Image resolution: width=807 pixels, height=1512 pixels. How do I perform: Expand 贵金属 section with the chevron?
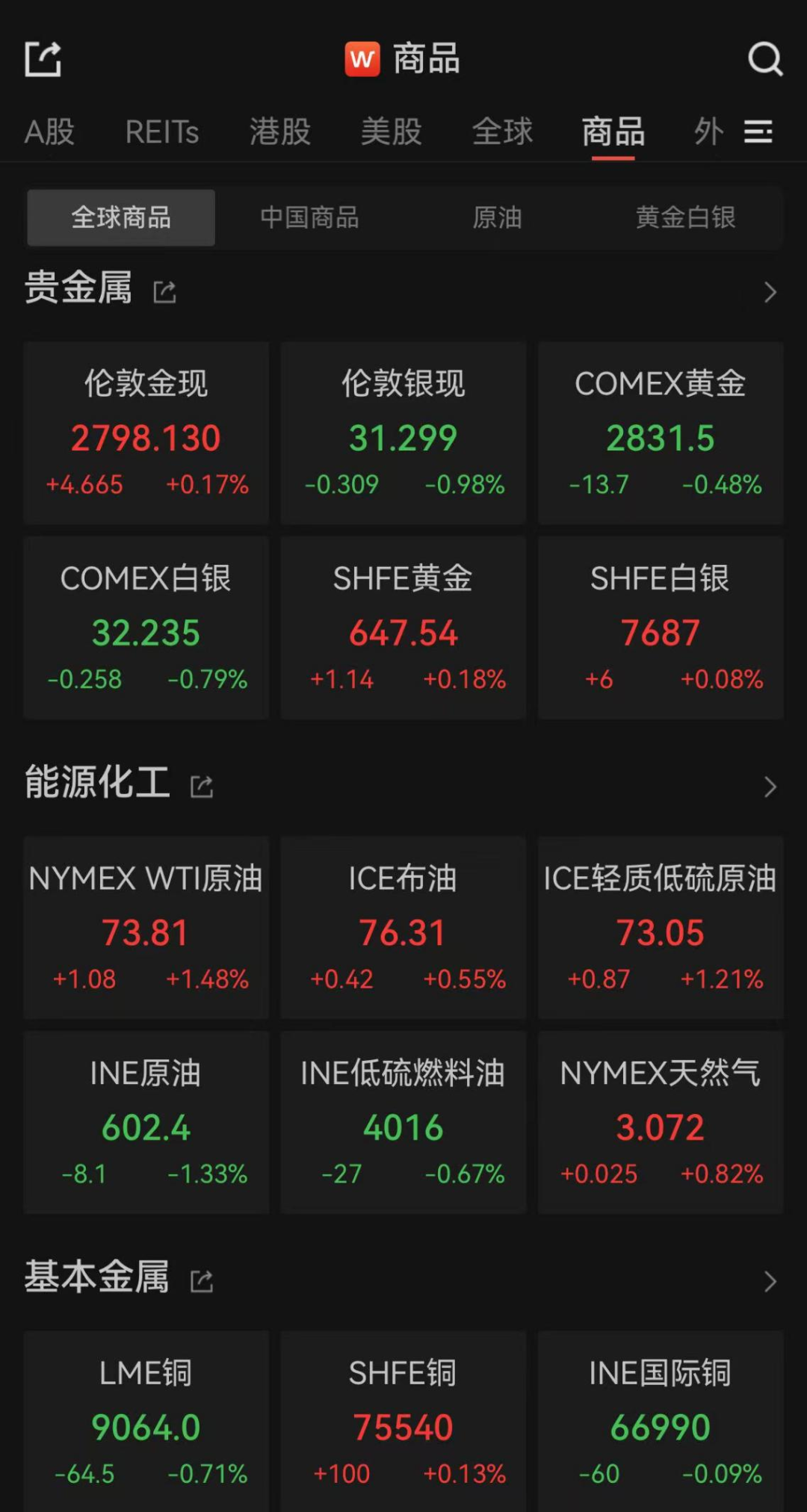[x=770, y=292]
